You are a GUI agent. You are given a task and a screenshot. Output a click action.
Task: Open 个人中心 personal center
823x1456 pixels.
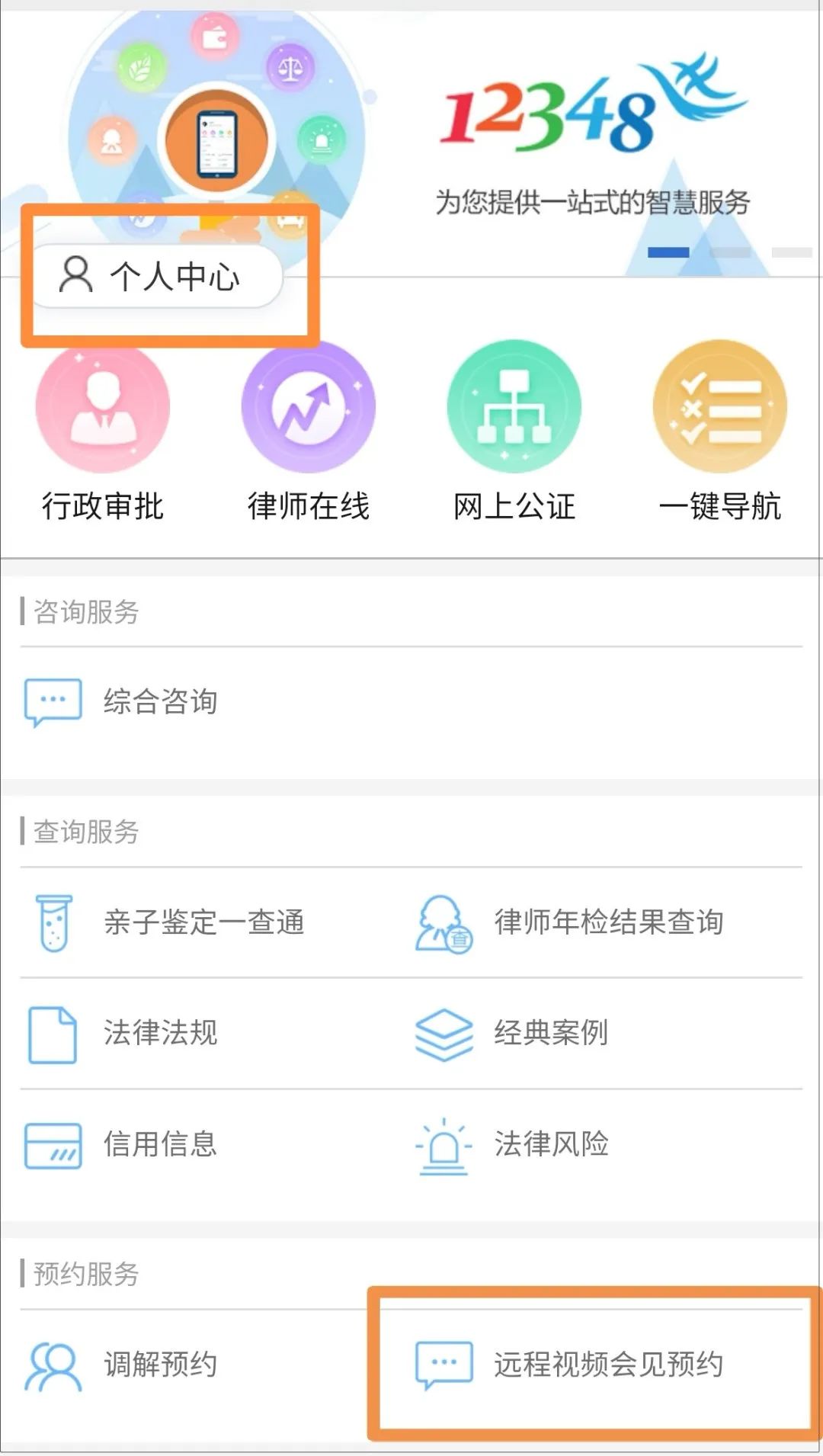[156, 276]
